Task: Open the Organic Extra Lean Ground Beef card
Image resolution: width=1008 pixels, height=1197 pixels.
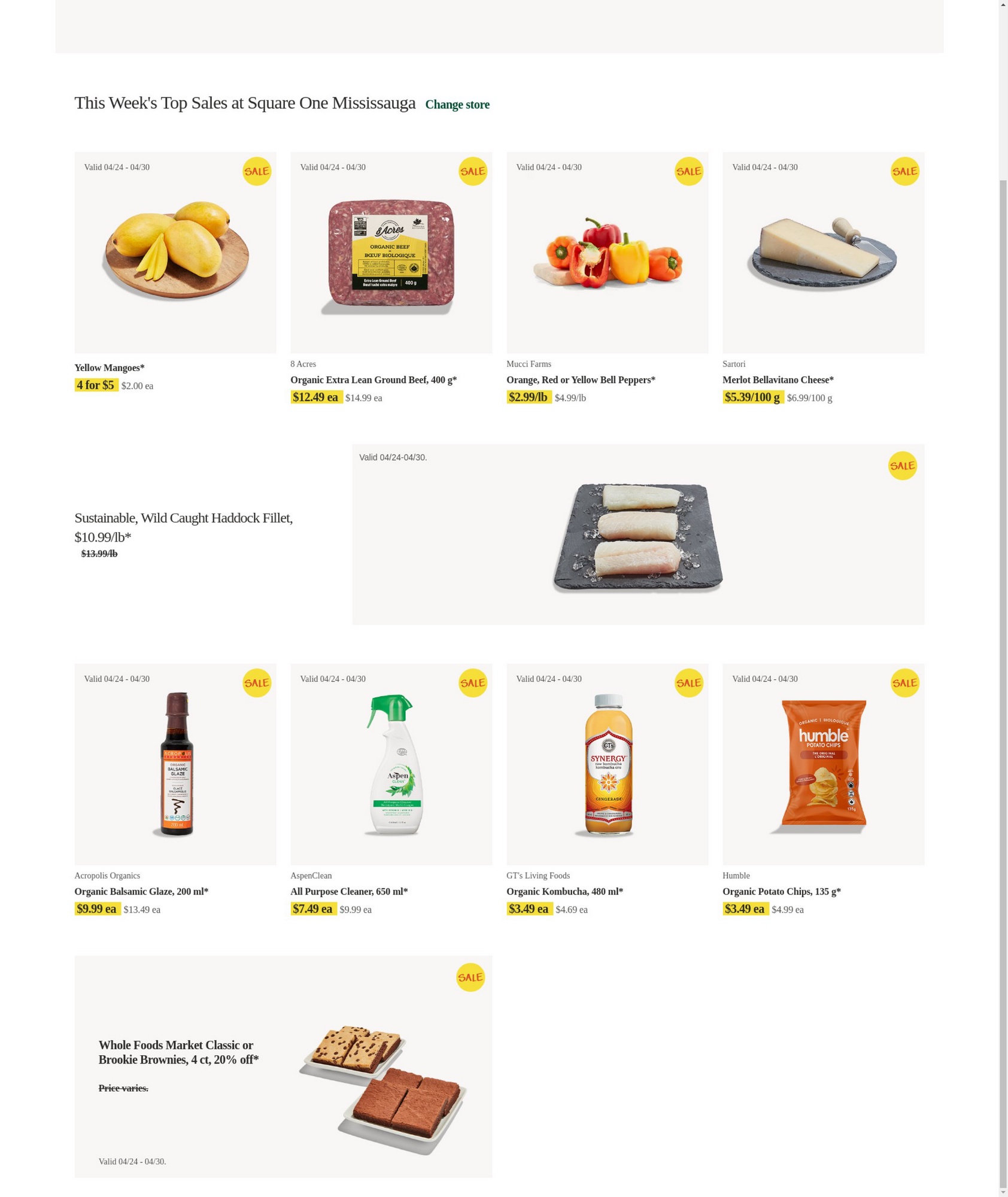Action: pyautogui.click(x=391, y=253)
